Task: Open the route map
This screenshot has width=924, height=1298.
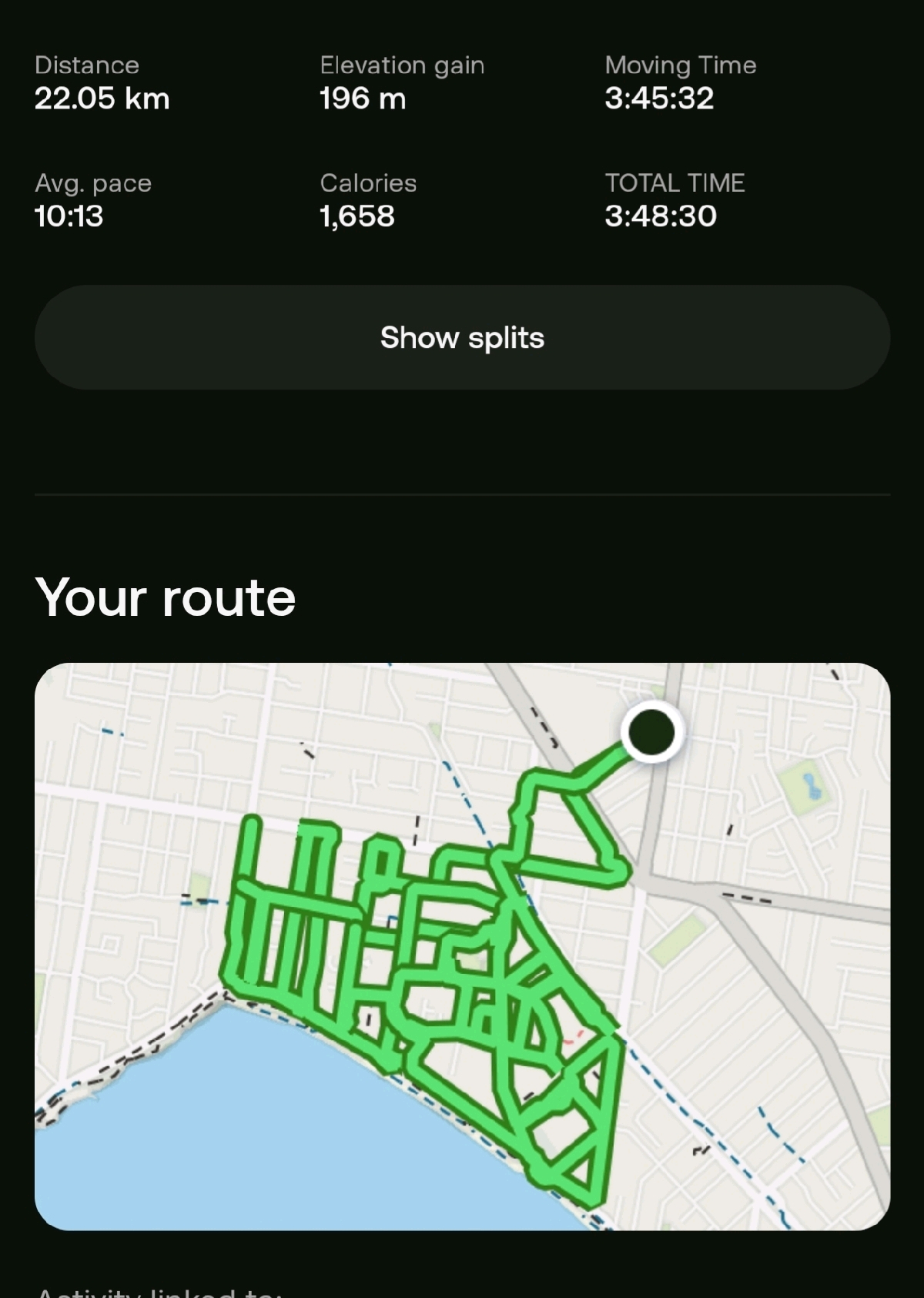Action: [x=462, y=945]
